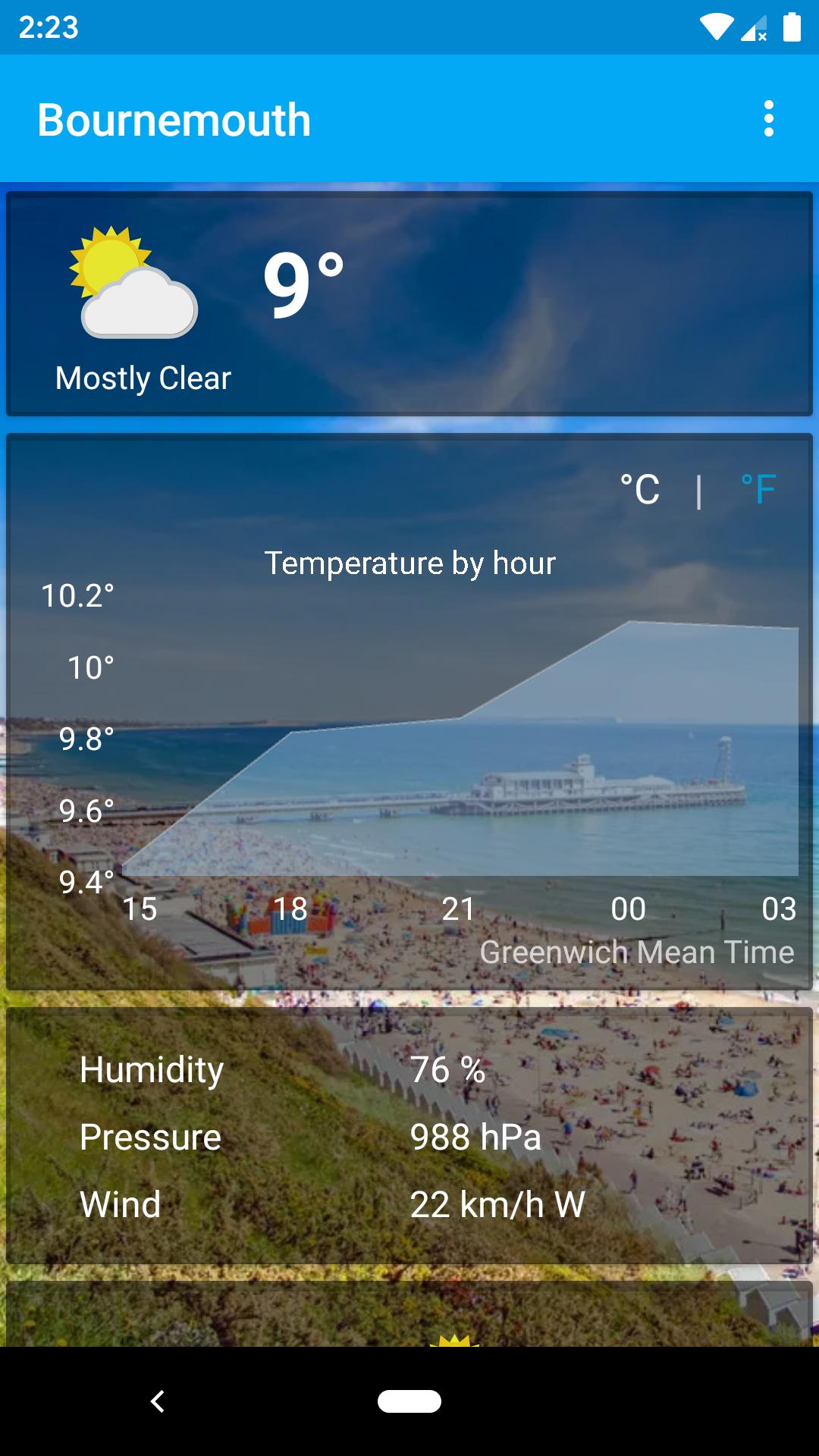Open the Temperature by hour chart
The height and width of the screenshot is (1456, 819).
click(409, 563)
